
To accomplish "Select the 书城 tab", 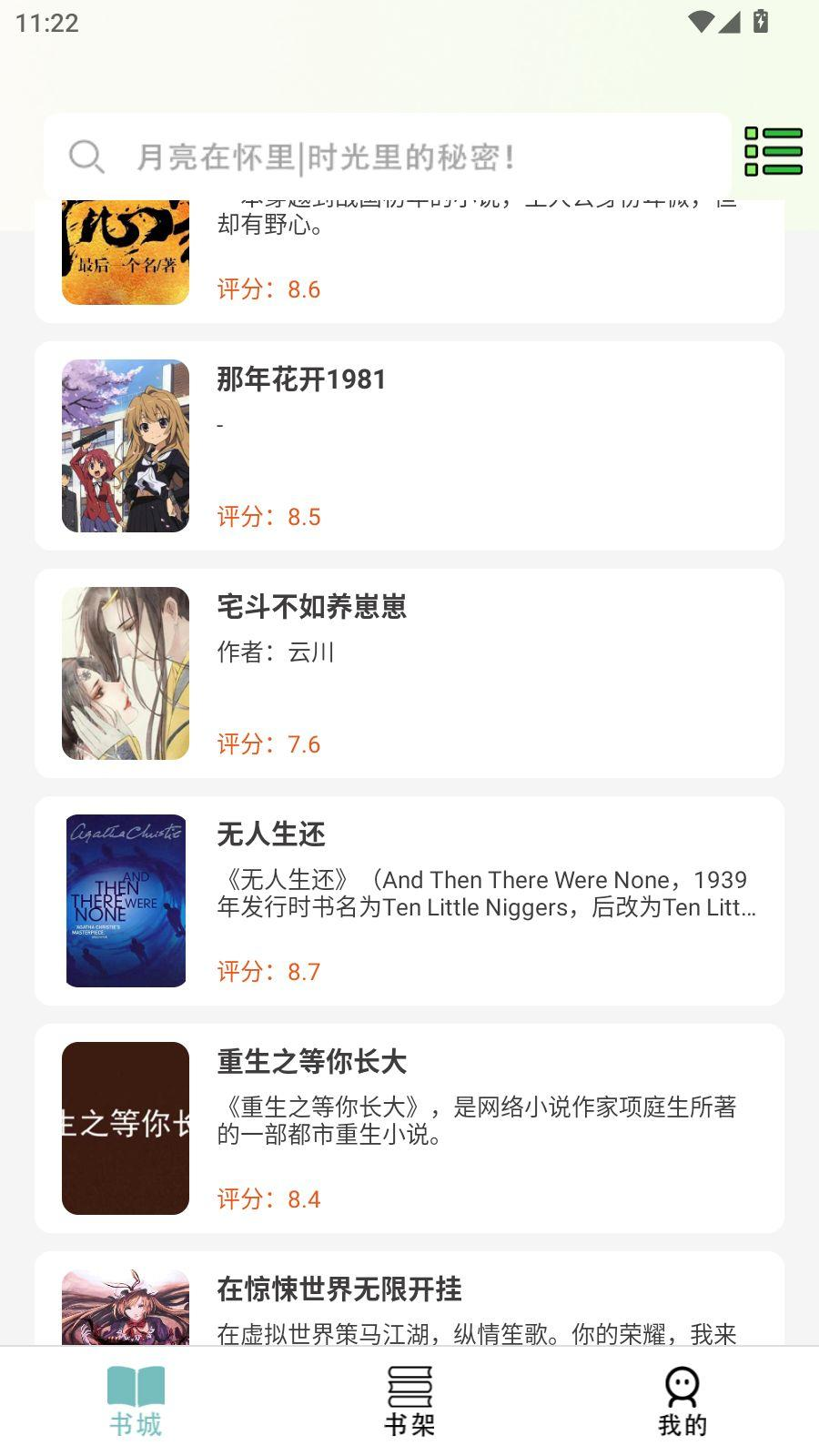I will click(136, 1401).
